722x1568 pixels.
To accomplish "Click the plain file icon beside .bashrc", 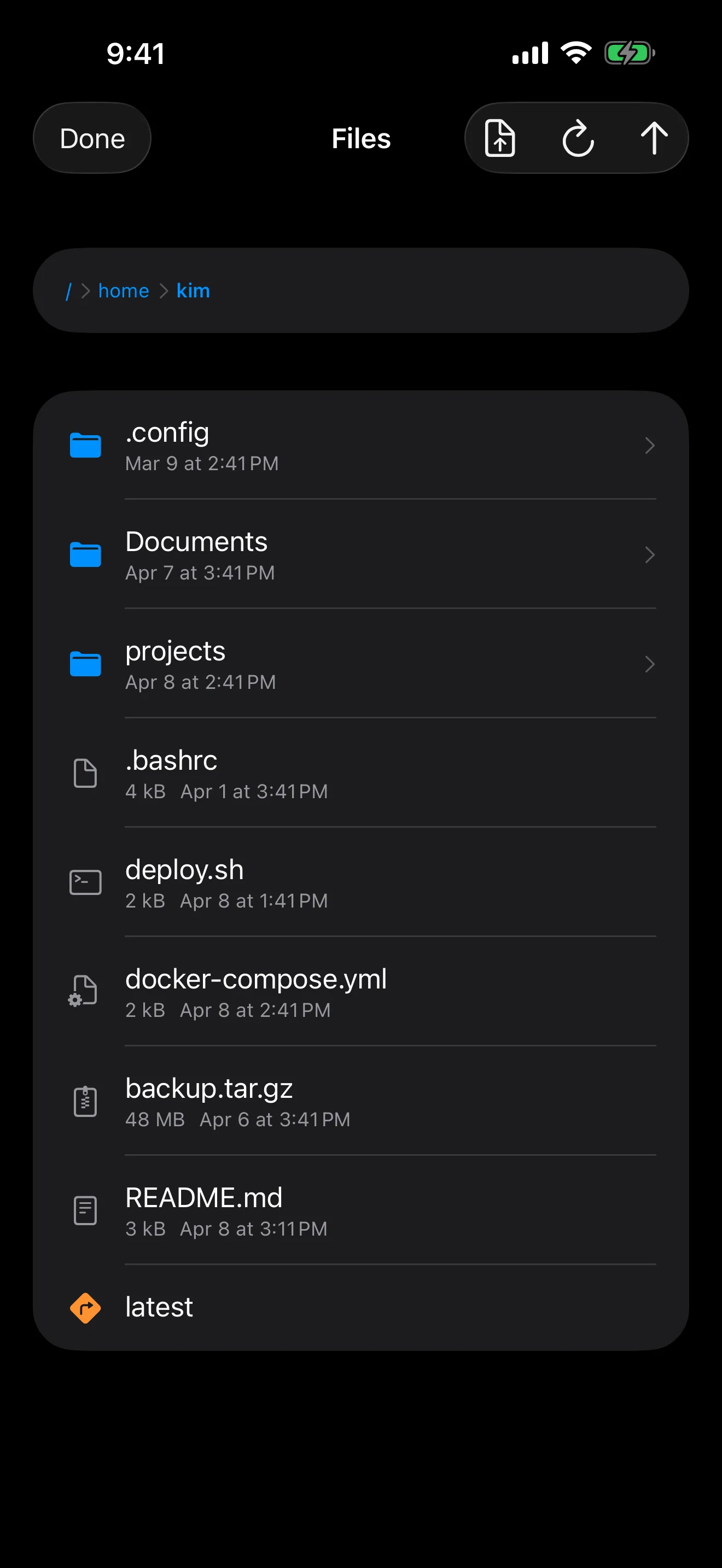I will tap(85, 773).
